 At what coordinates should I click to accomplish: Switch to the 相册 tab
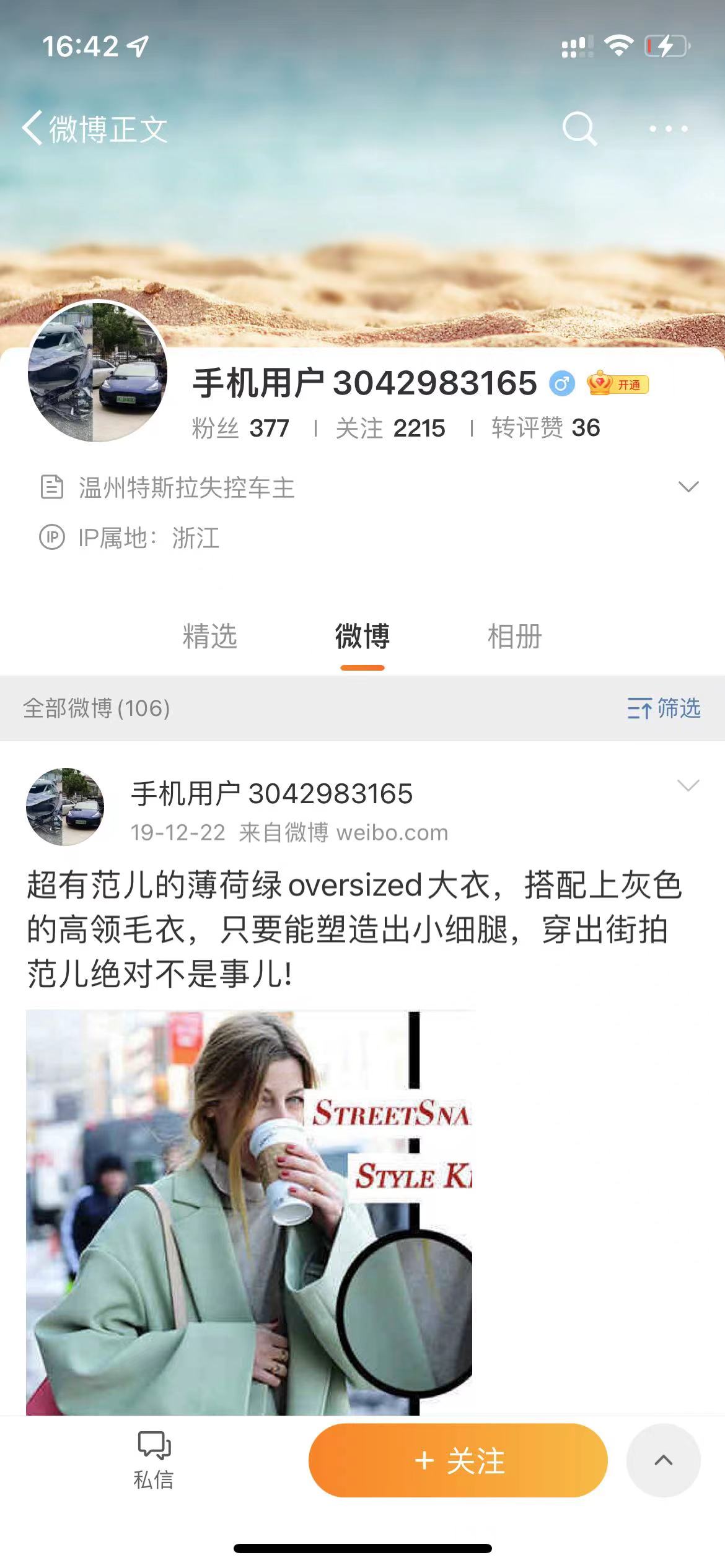coord(515,637)
